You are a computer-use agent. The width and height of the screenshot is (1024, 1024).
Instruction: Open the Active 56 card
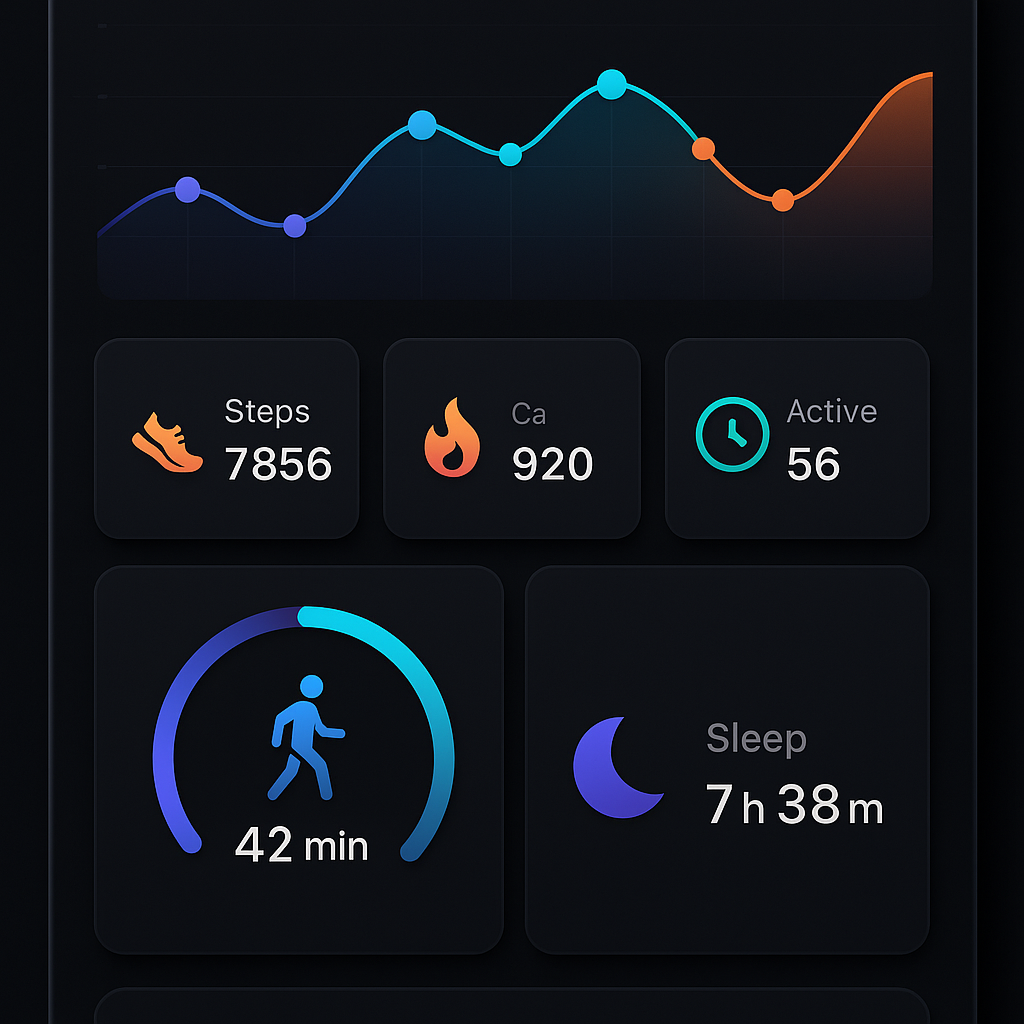click(x=797, y=438)
